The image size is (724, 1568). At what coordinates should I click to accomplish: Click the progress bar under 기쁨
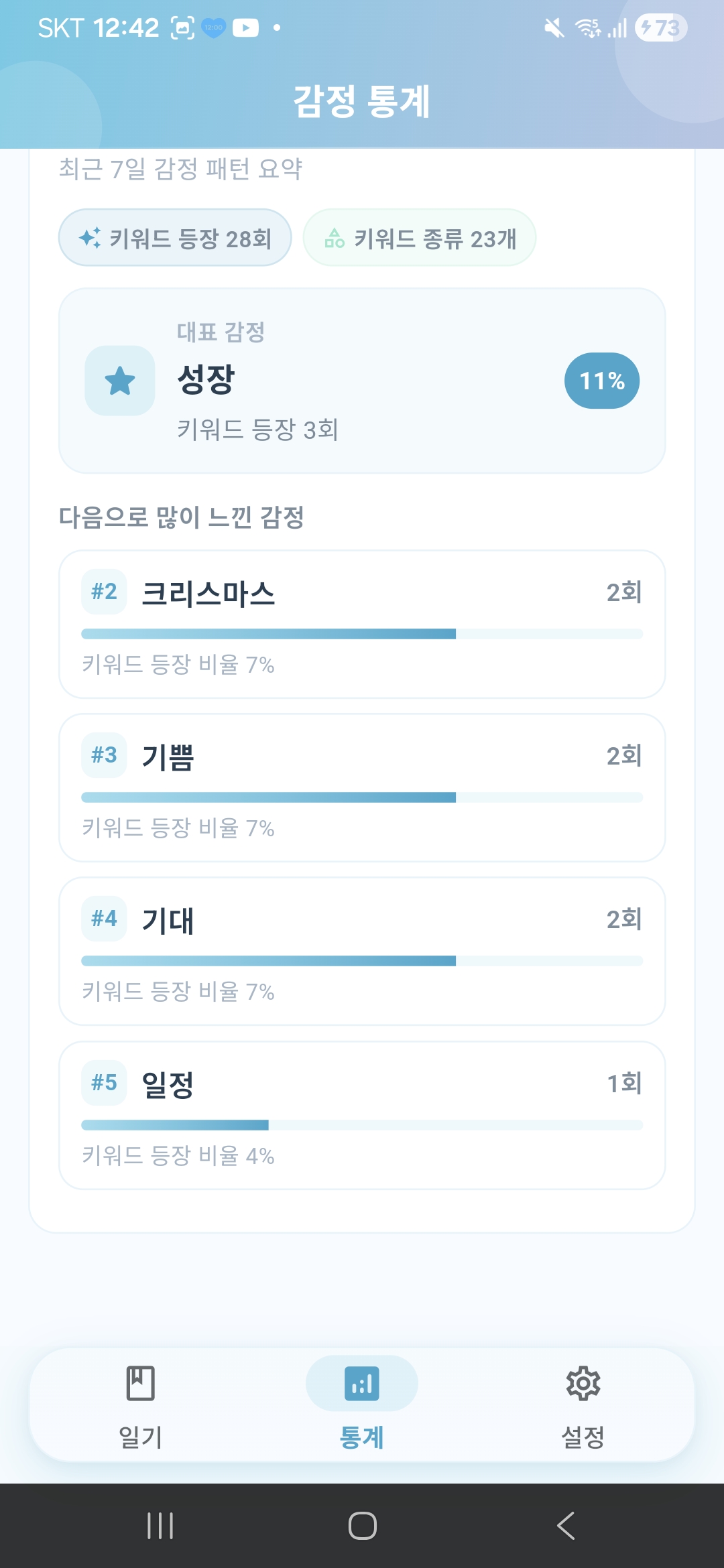pos(362,796)
